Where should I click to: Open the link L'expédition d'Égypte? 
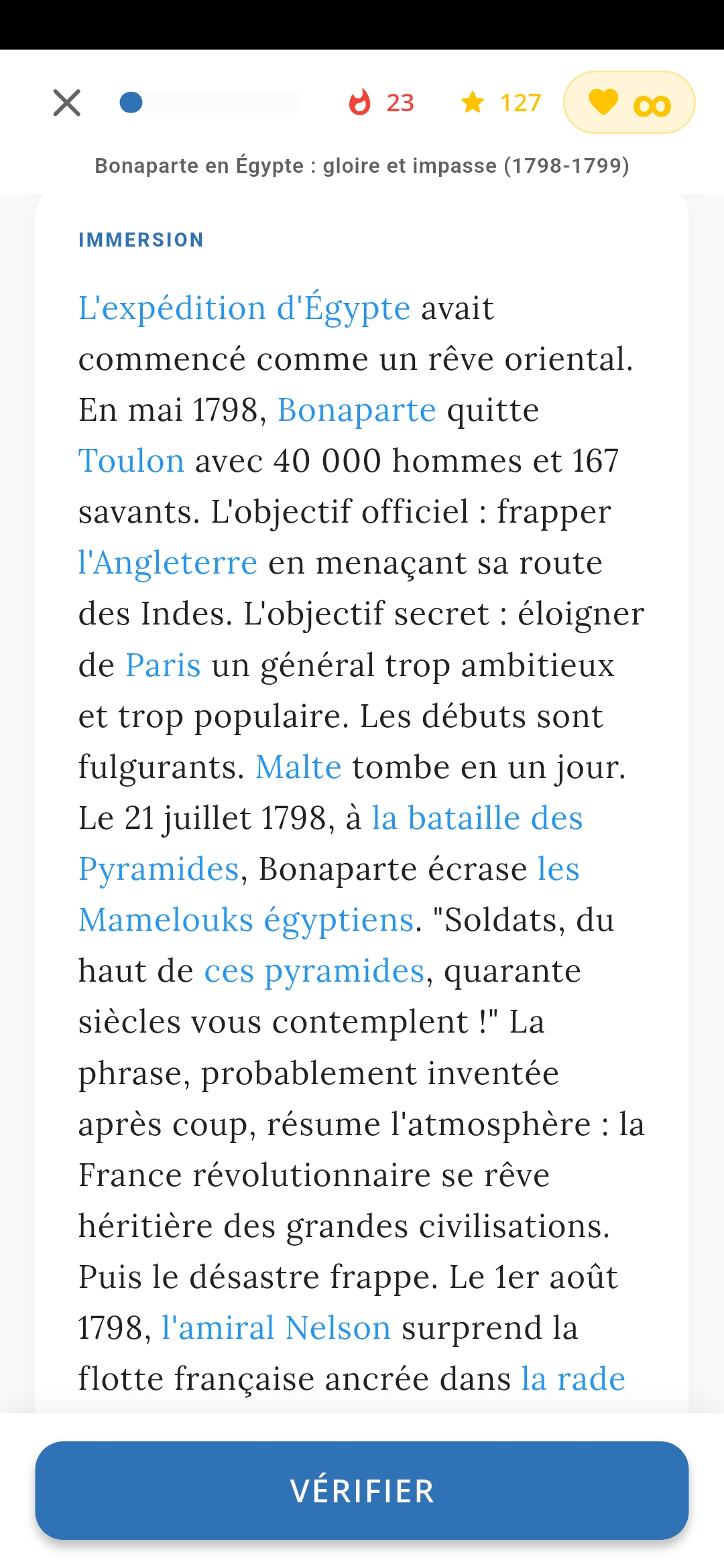(243, 308)
